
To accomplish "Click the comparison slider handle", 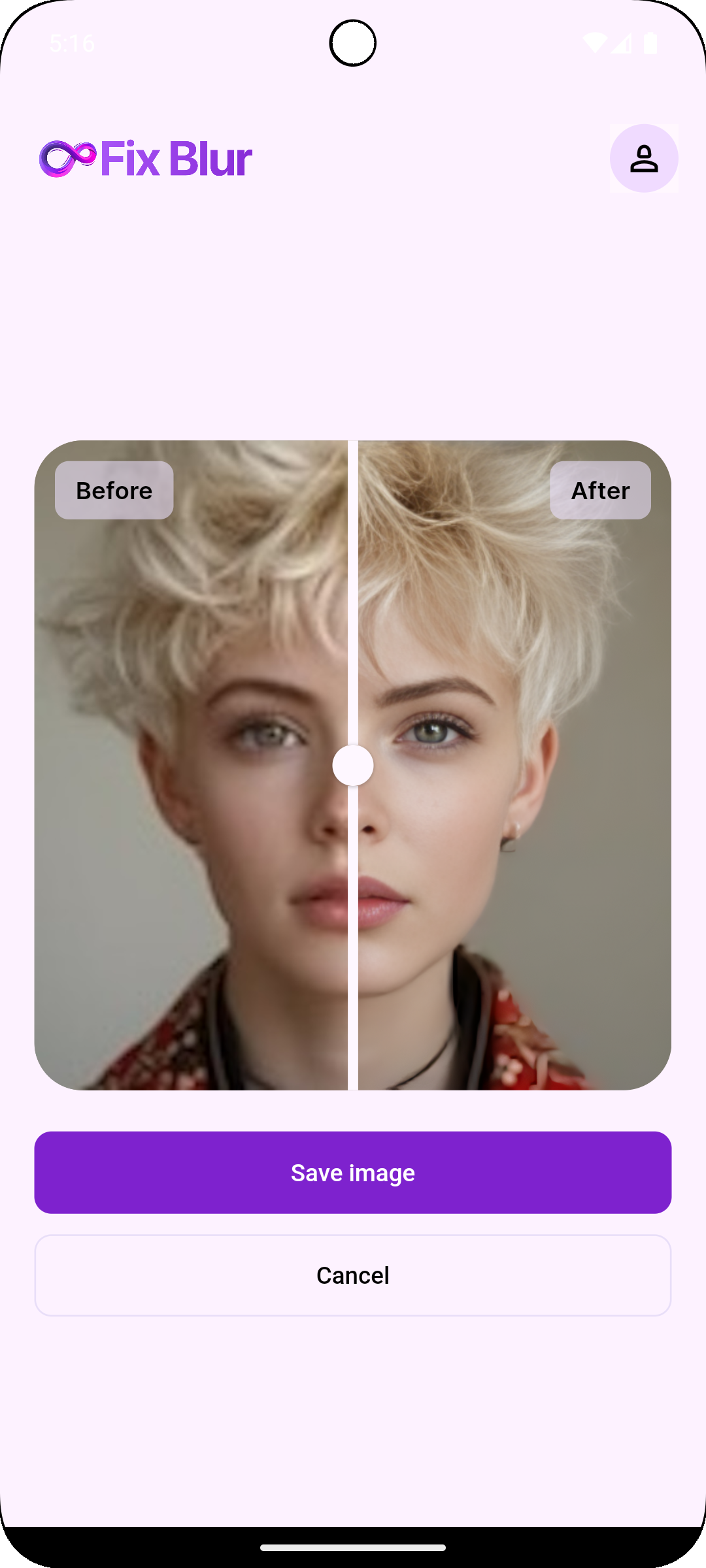I will (353, 766).
